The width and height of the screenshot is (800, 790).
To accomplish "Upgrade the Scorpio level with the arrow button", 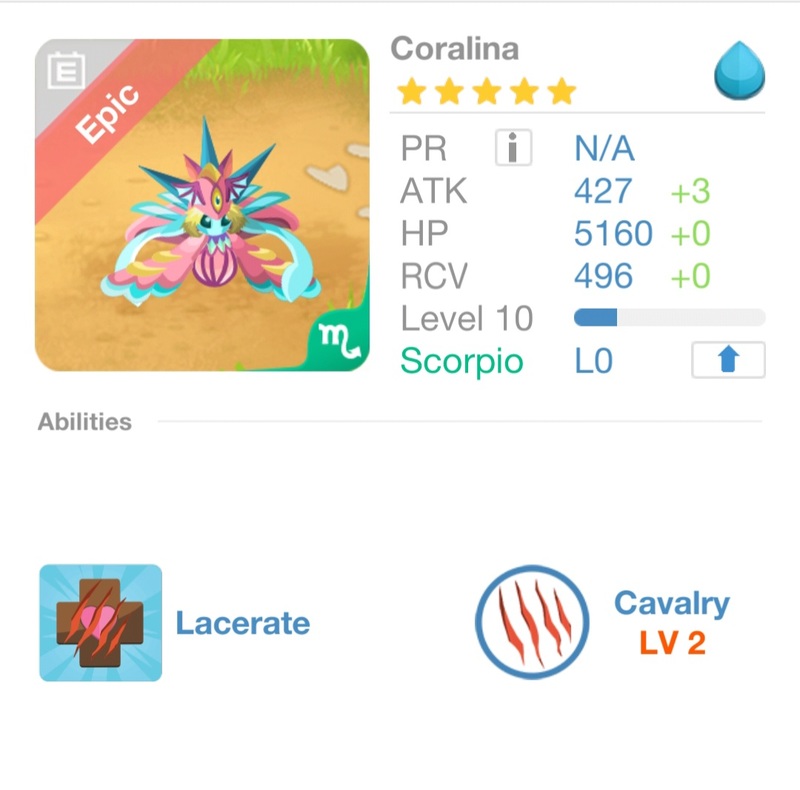I will tap(728, 360).
